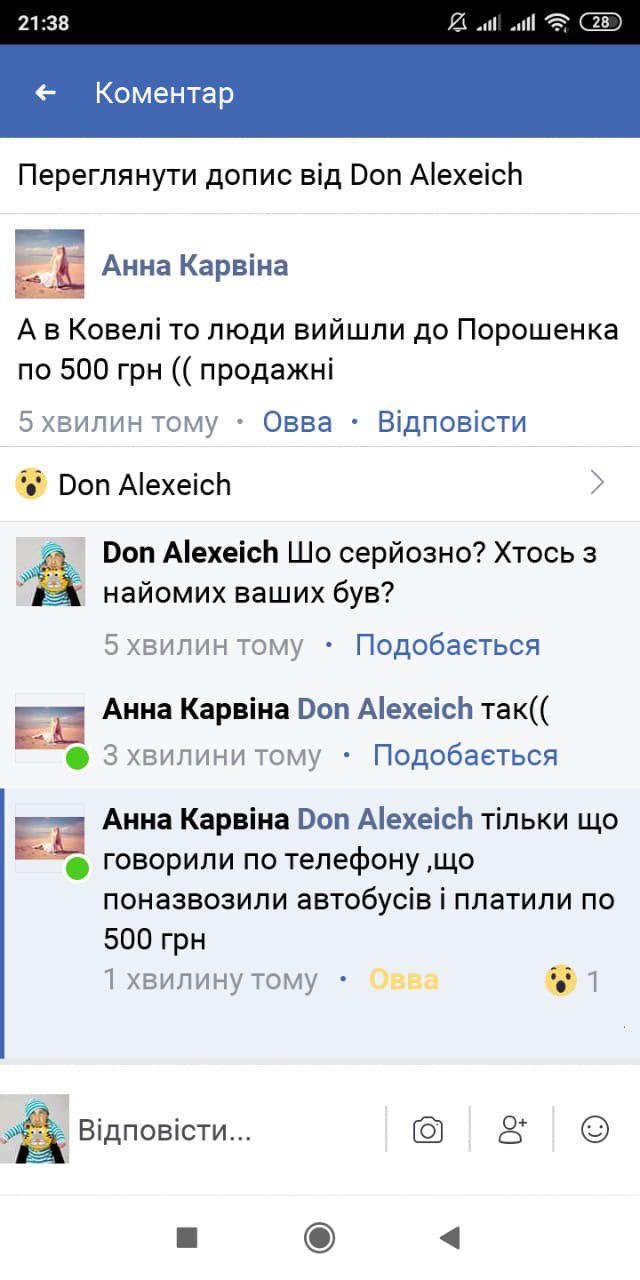The width and height of the screenshot is (640, 1280).
Task: Tap the system home button
Action: [x=319, y=1238]
